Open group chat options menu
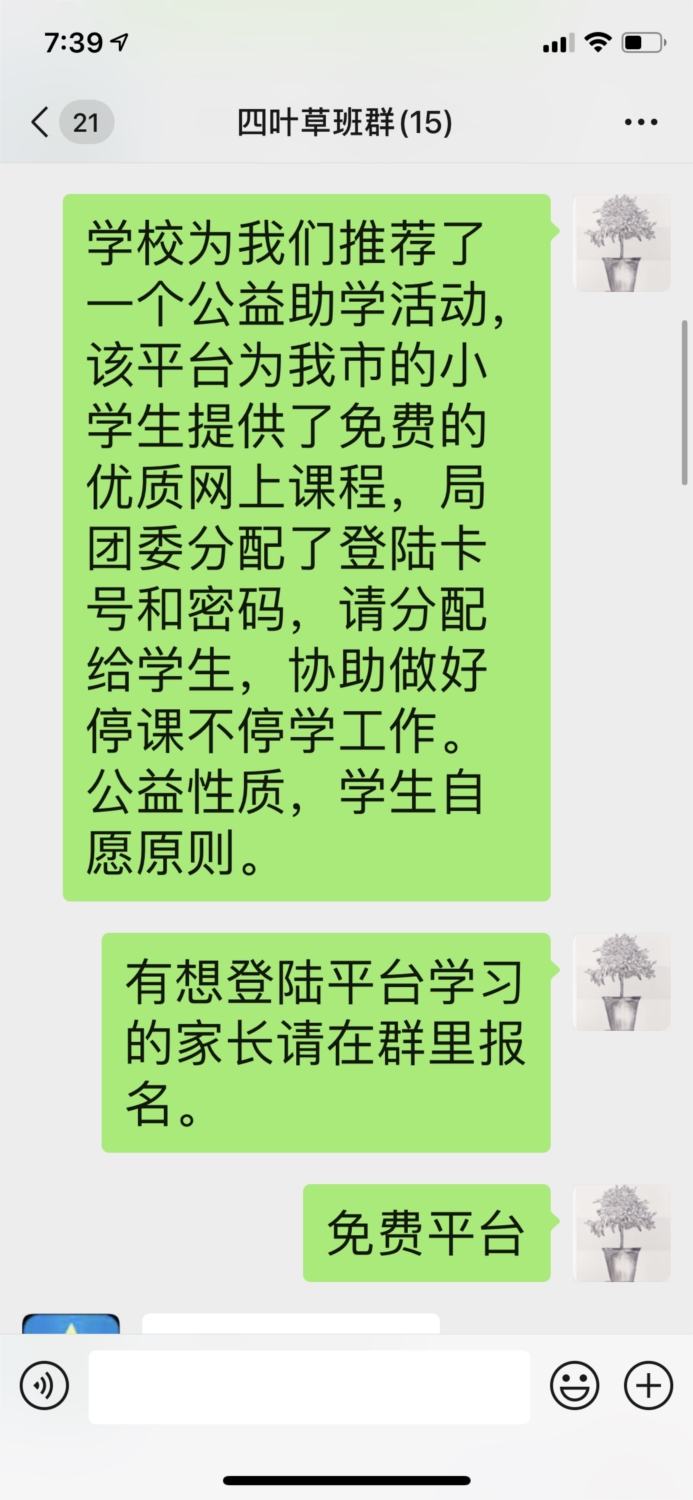693x1500 pixels. 640,123
